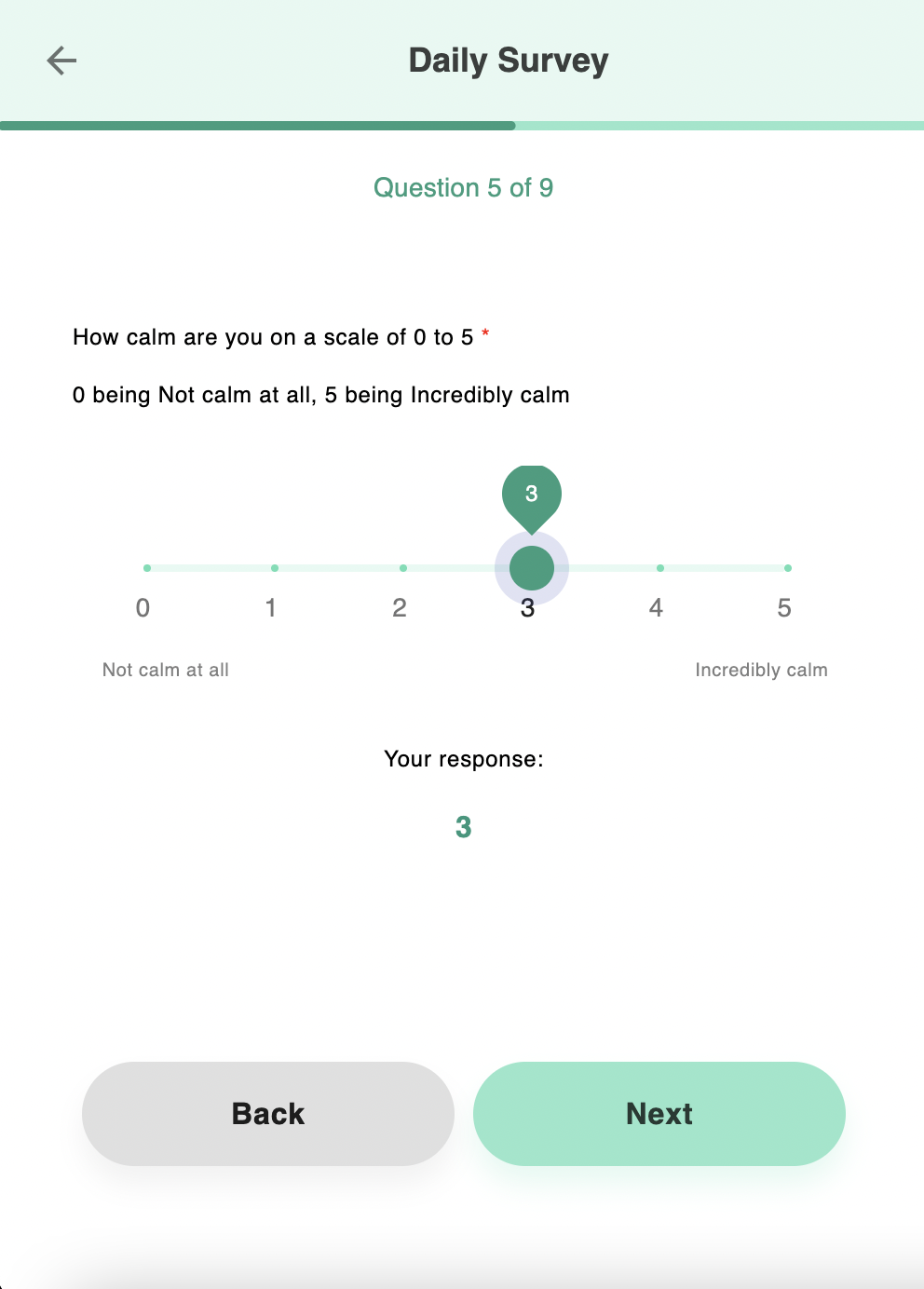The width and height of the screenshot is (924, 1289).
Task: Tap the Back button
Action: 268,1113
